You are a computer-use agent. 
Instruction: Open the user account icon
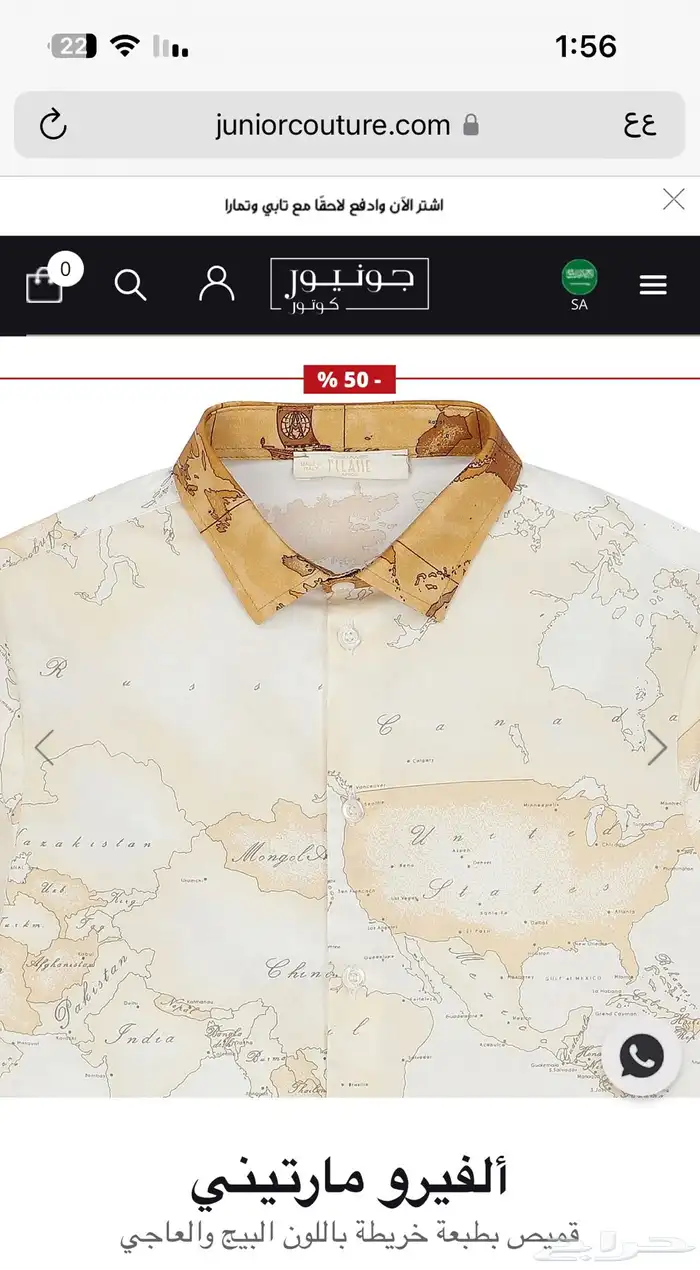click(216, 284)
